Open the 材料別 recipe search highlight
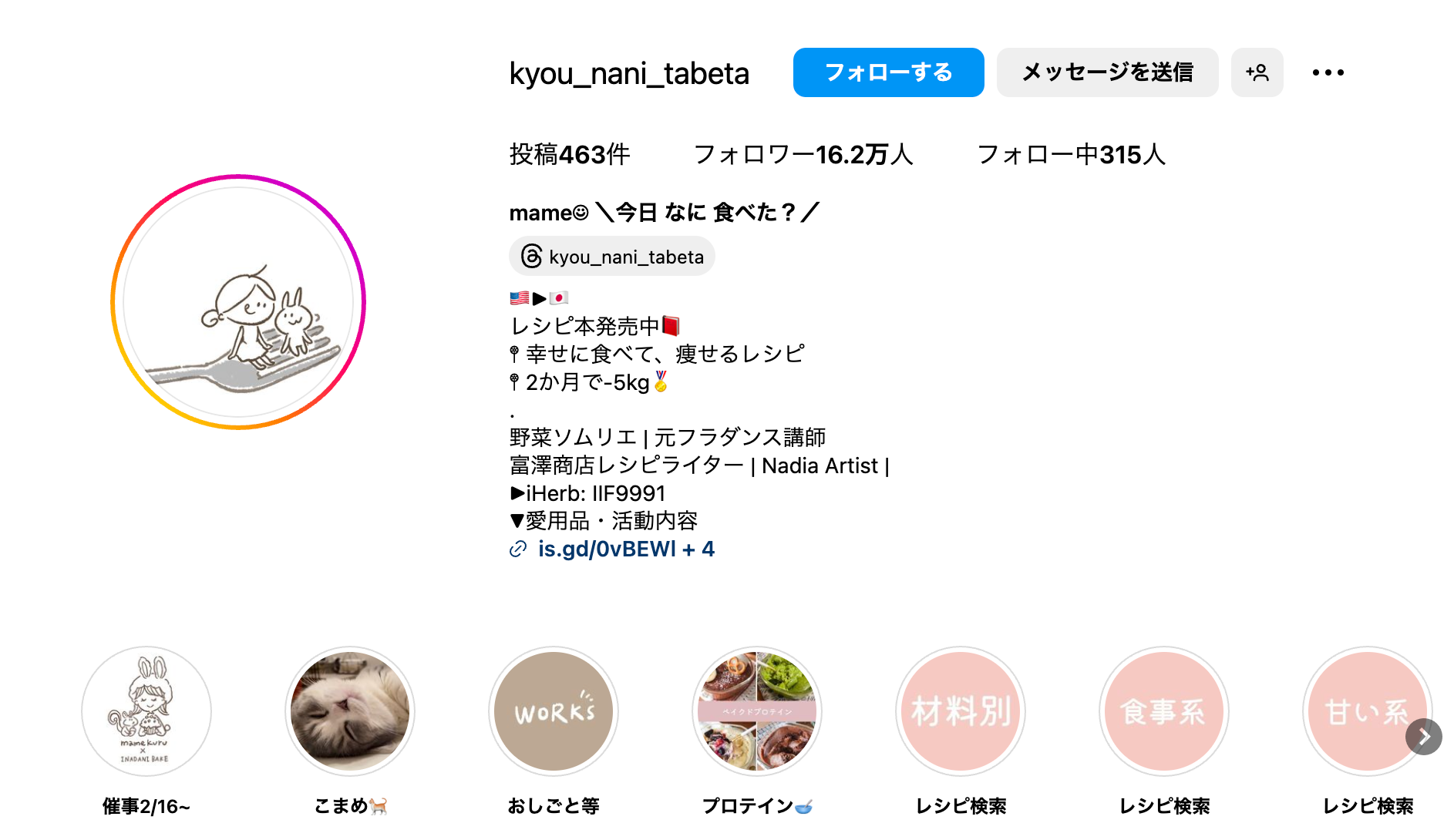This screenshot has height=840, width=1454. 961,711
